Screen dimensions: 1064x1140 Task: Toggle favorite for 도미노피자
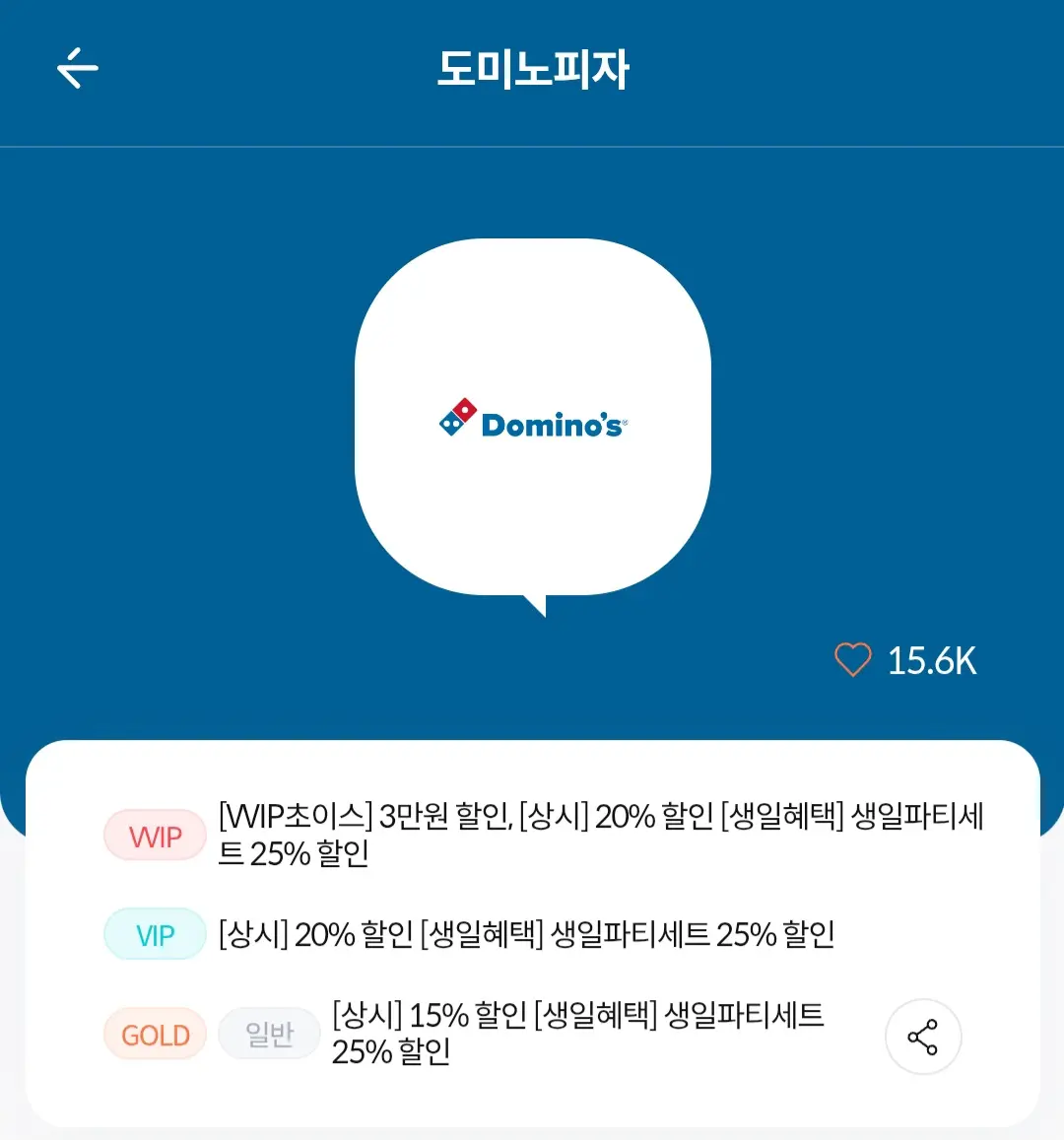(x=853, y=660)
